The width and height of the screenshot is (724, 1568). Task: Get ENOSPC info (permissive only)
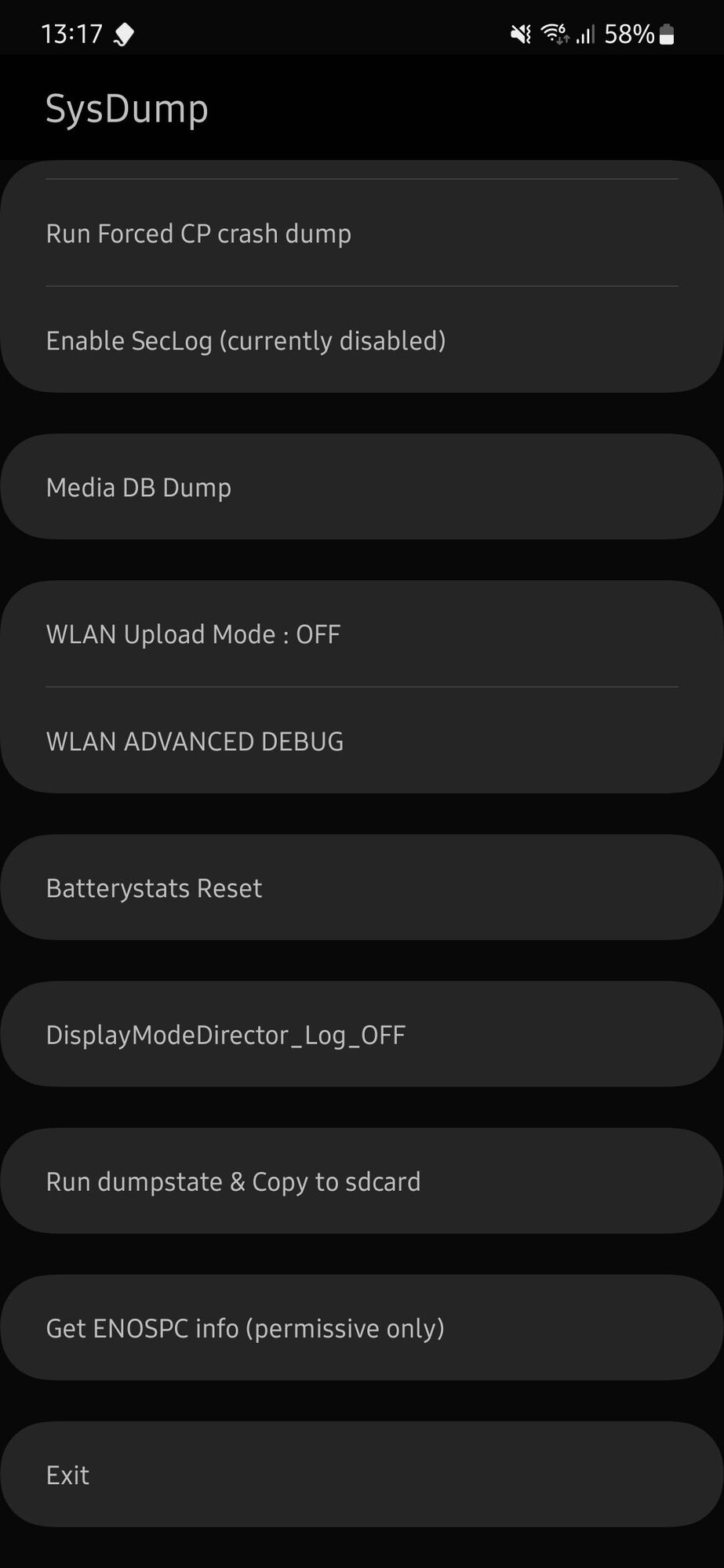point(361,1327)
